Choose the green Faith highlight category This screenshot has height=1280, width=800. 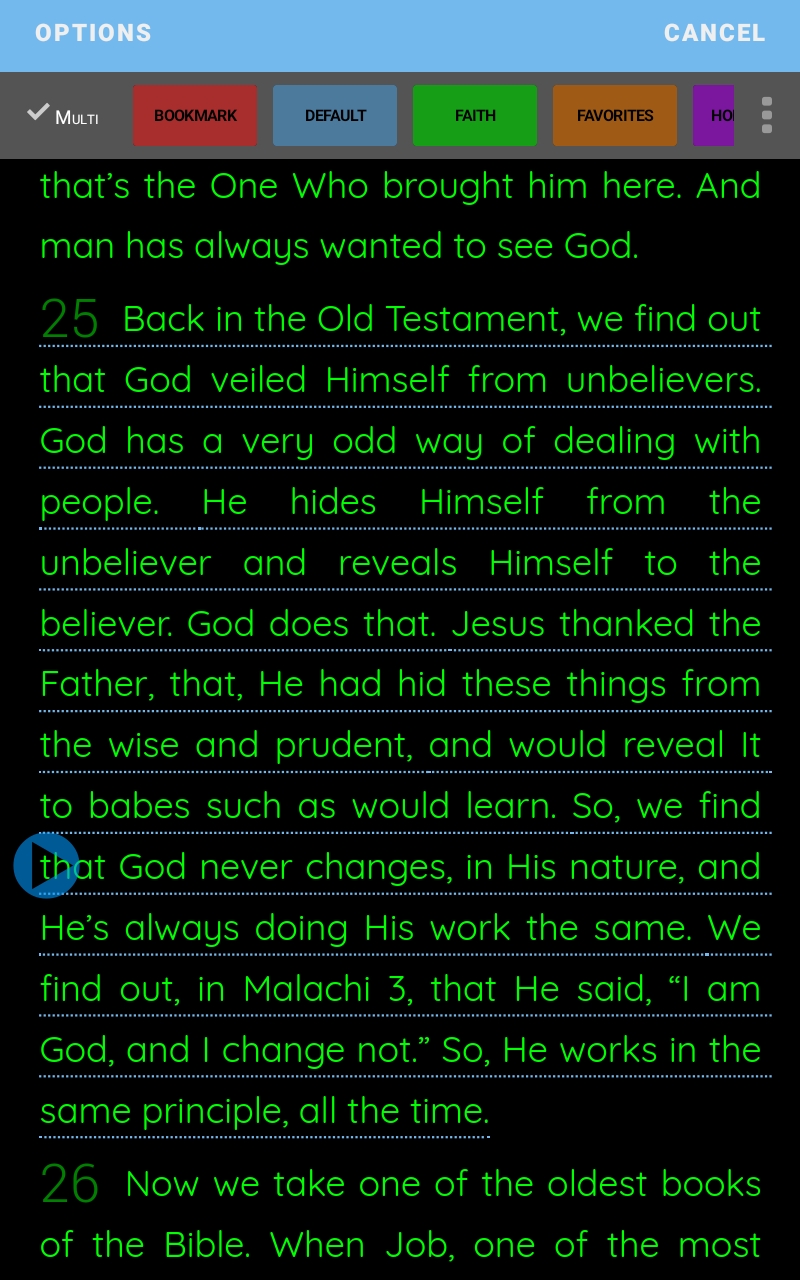click(x=475, y=116)
